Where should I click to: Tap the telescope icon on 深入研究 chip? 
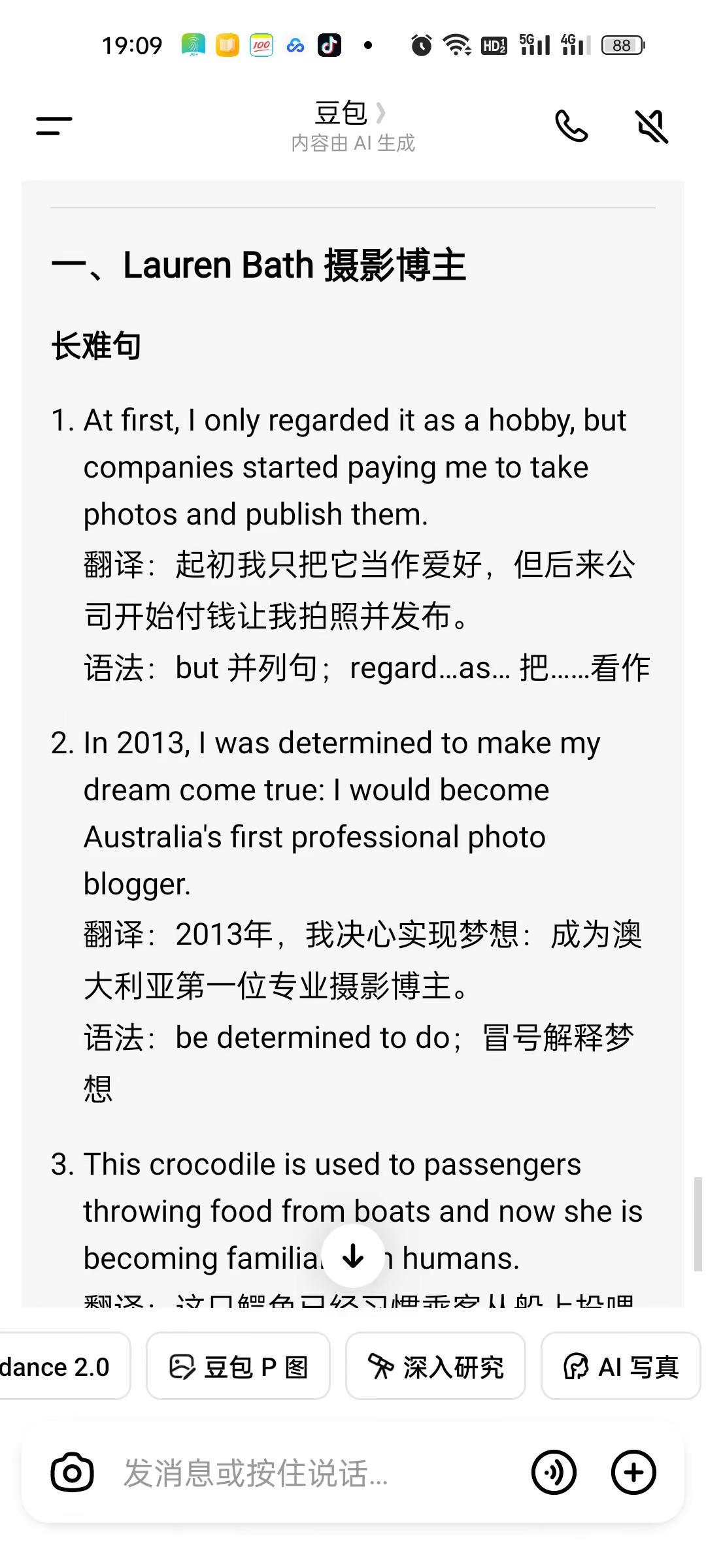point(381,1367)
